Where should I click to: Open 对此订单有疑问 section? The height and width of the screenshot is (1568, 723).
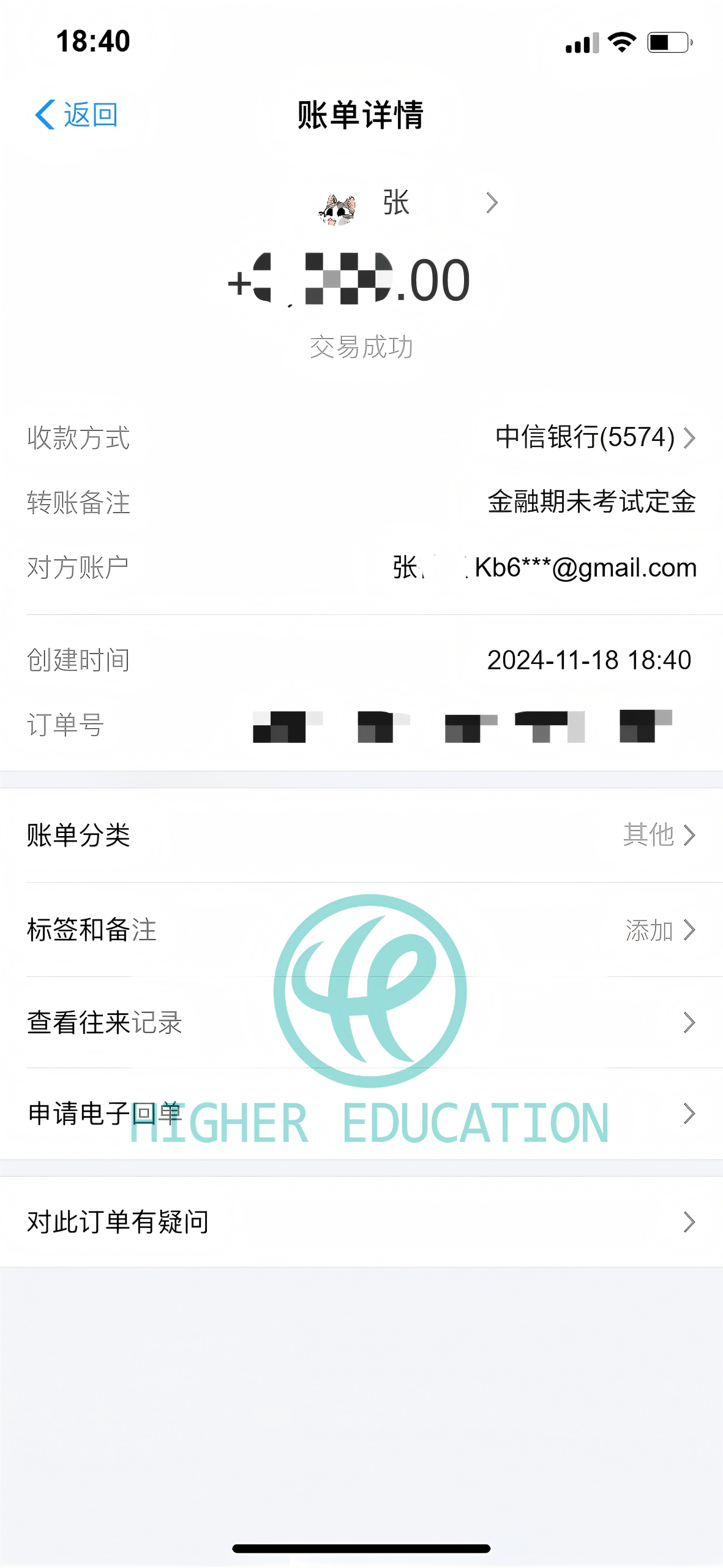(361, 1221)
